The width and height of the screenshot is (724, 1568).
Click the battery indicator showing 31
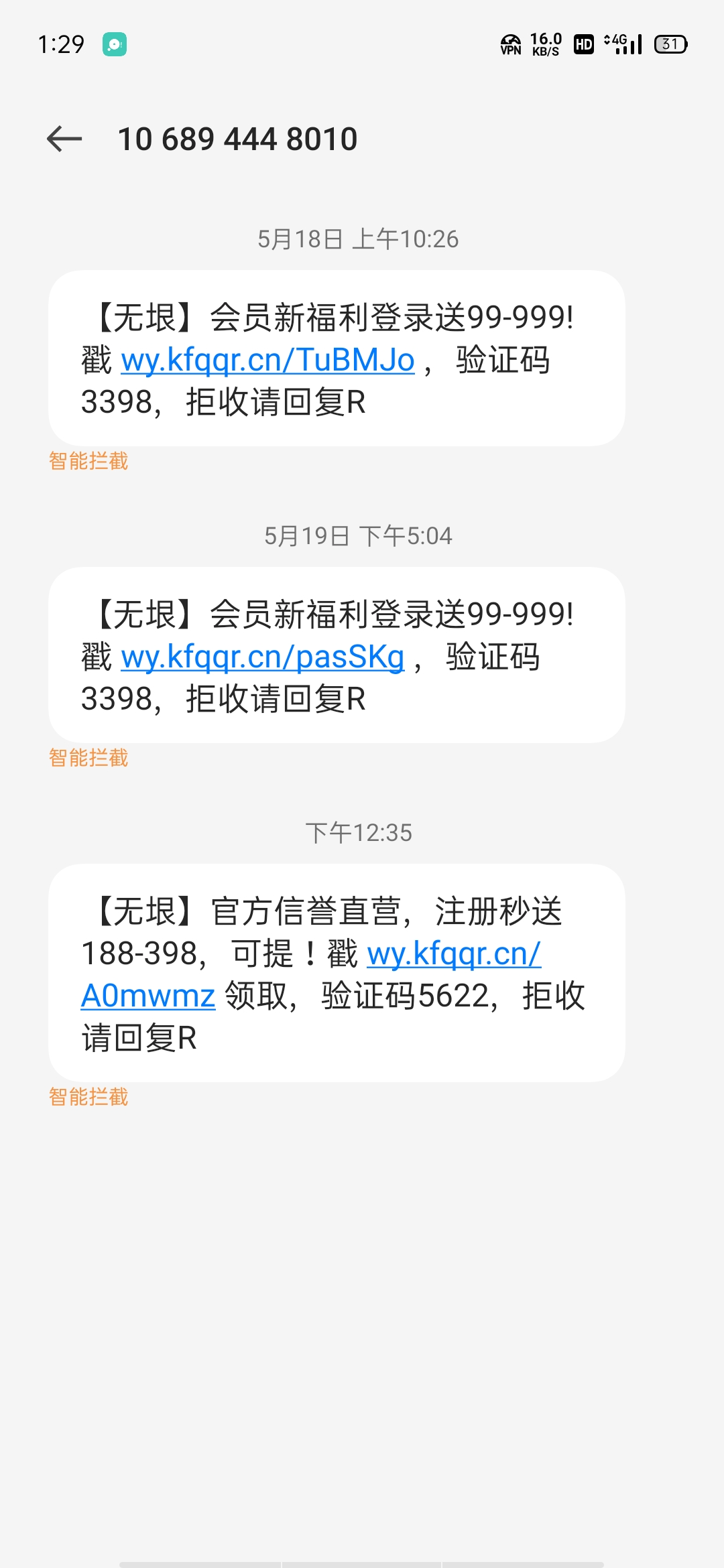click(671, 42)
